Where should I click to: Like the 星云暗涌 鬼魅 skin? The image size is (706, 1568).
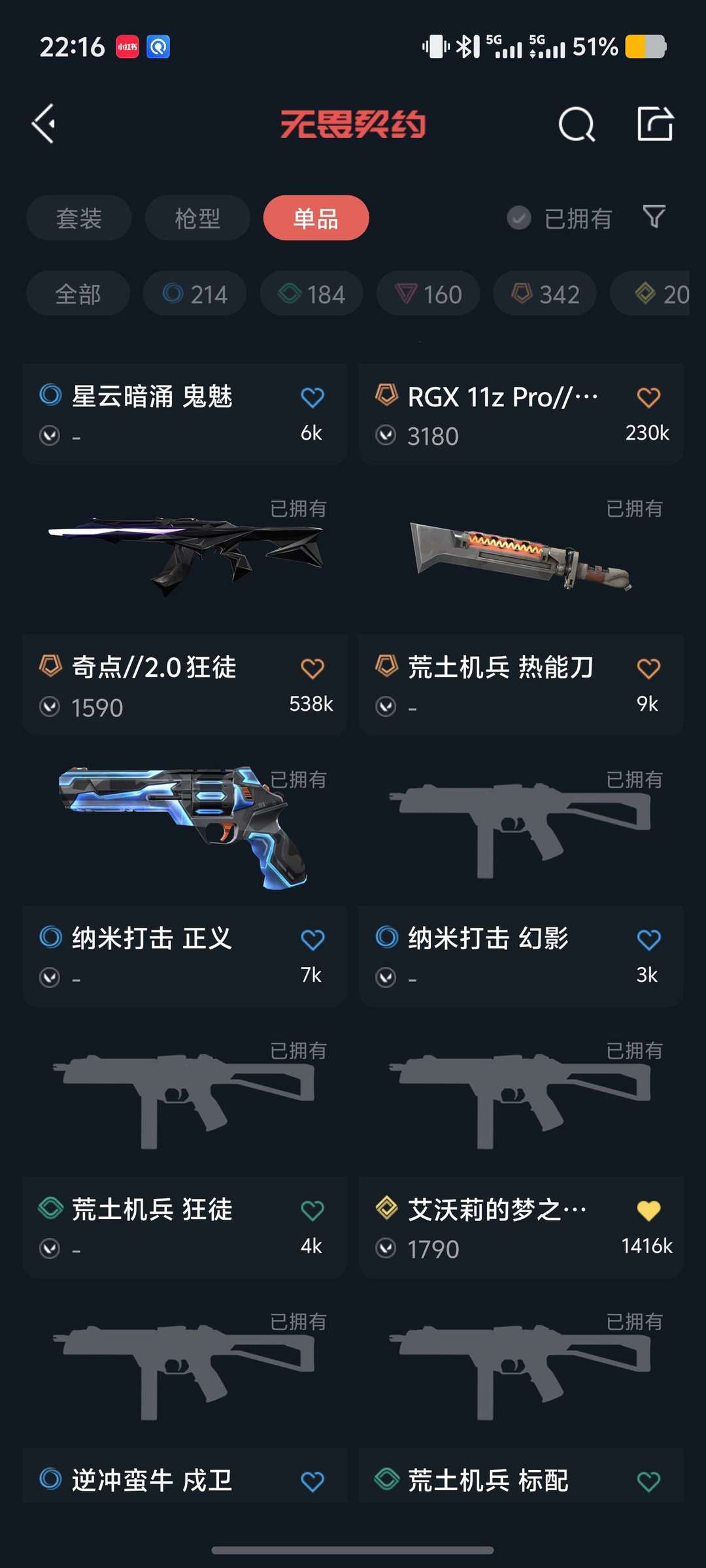[312, 397]
